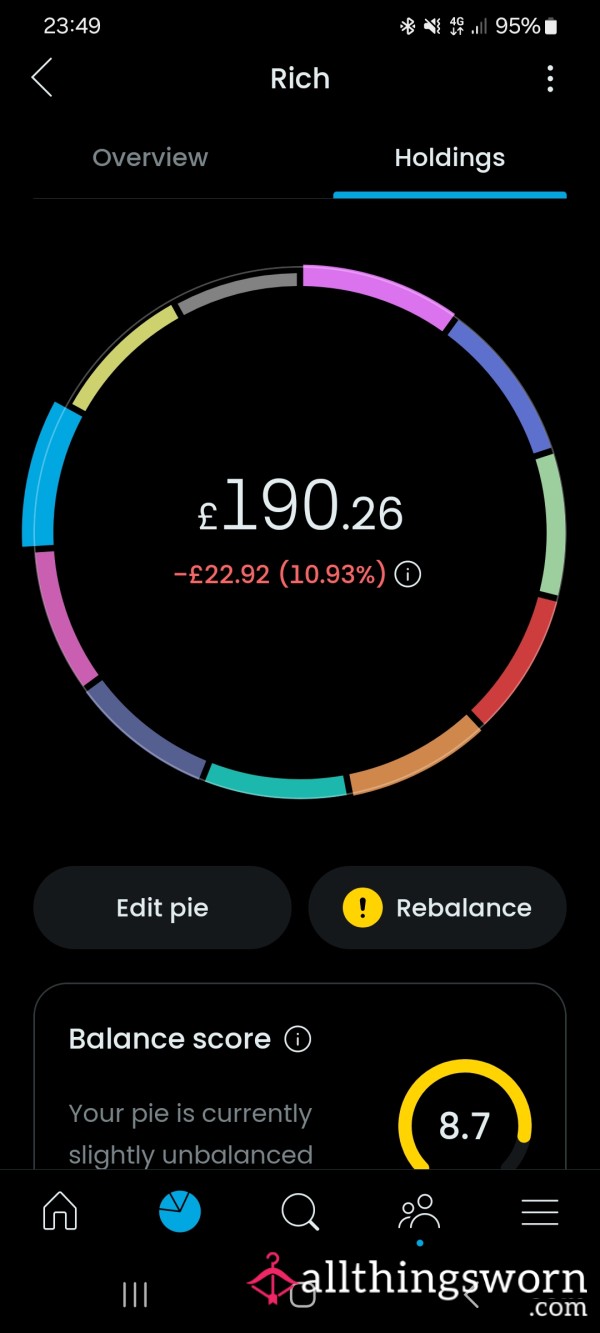600x1333 pixels.
Task: Tap the Edit pie button
Action: (162, 907)
